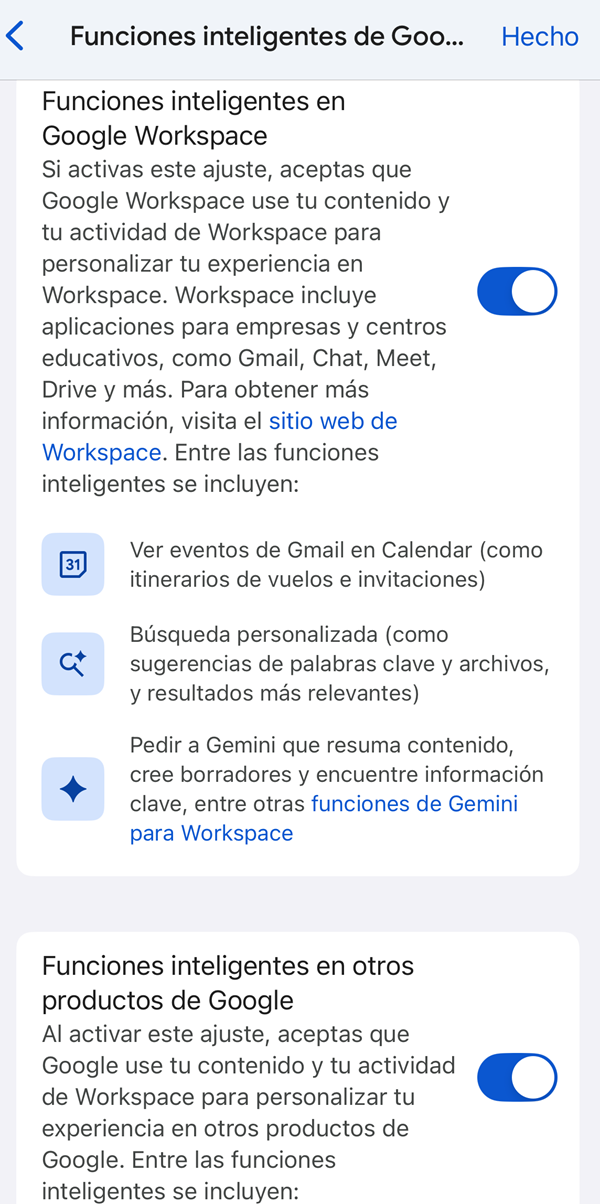Tap Hecho to finish
600x1204 pixels.
tap(539, 37)
